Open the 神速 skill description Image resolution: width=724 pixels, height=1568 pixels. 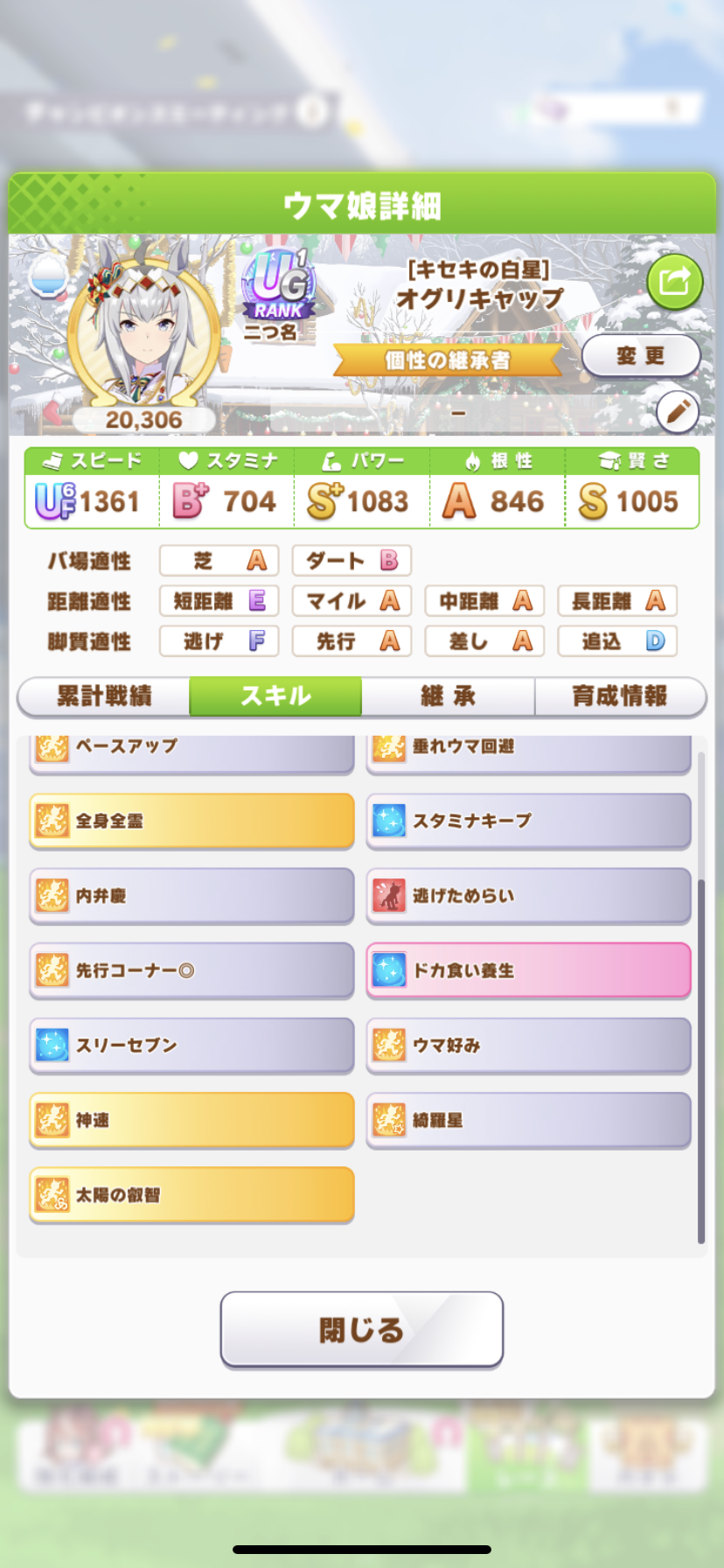point(191,1120)
